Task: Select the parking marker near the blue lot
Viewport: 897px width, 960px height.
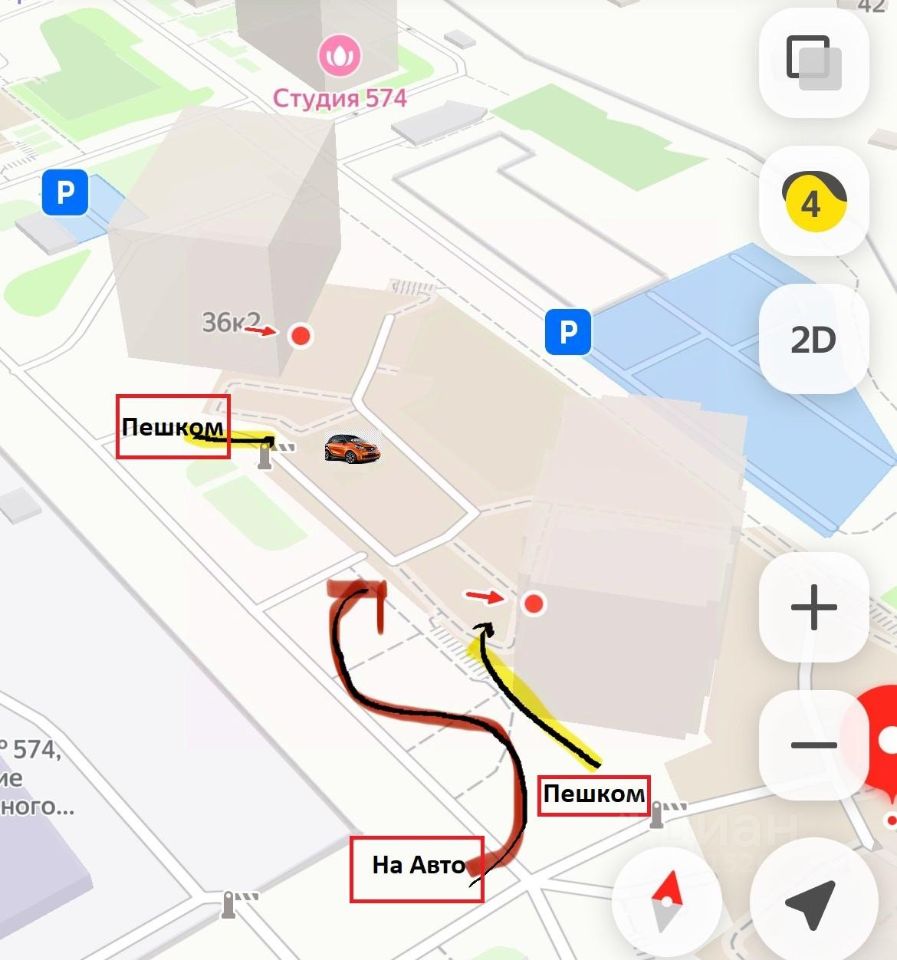Action: click(x=568, y=331)
